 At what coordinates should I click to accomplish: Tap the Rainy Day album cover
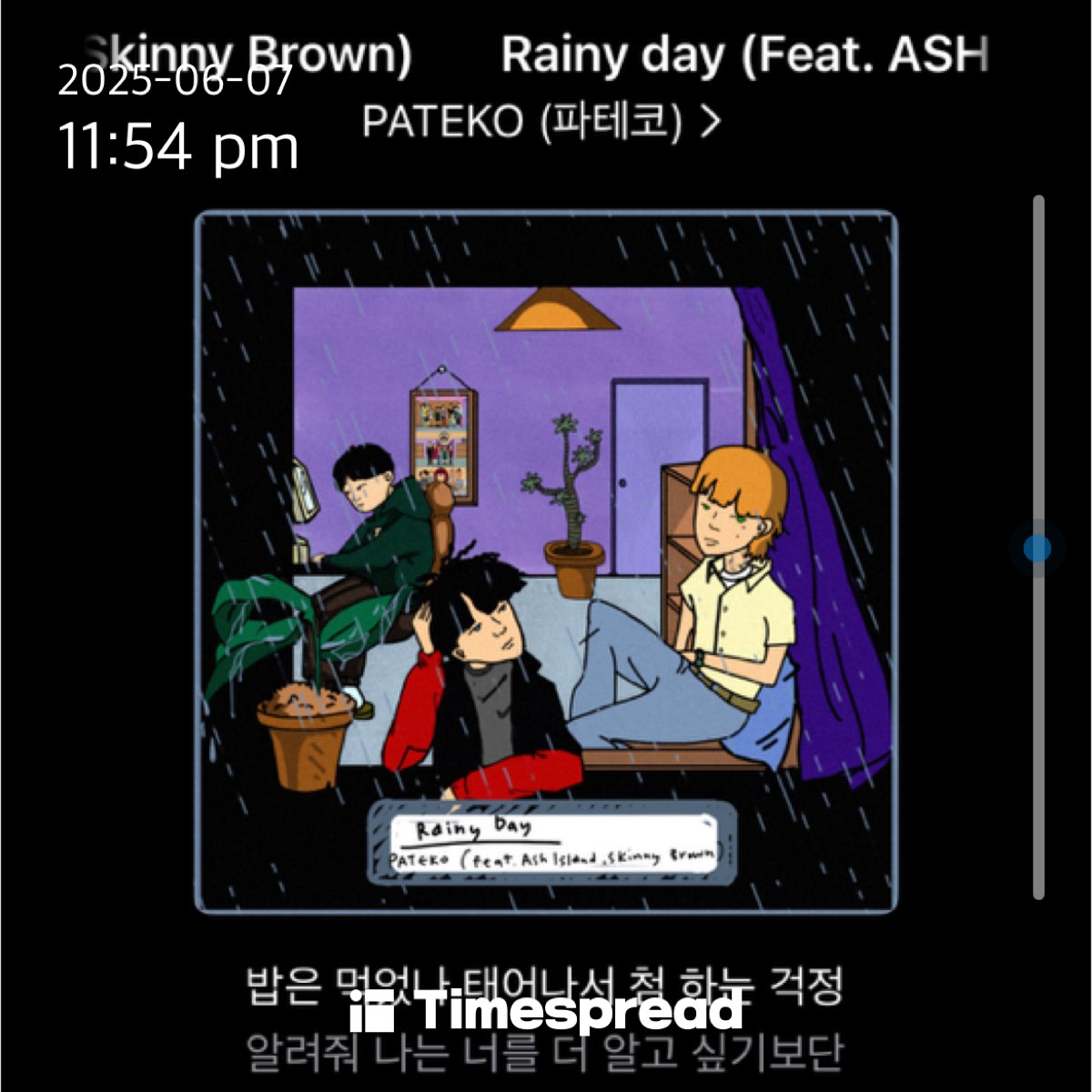(x=546, y=562)
